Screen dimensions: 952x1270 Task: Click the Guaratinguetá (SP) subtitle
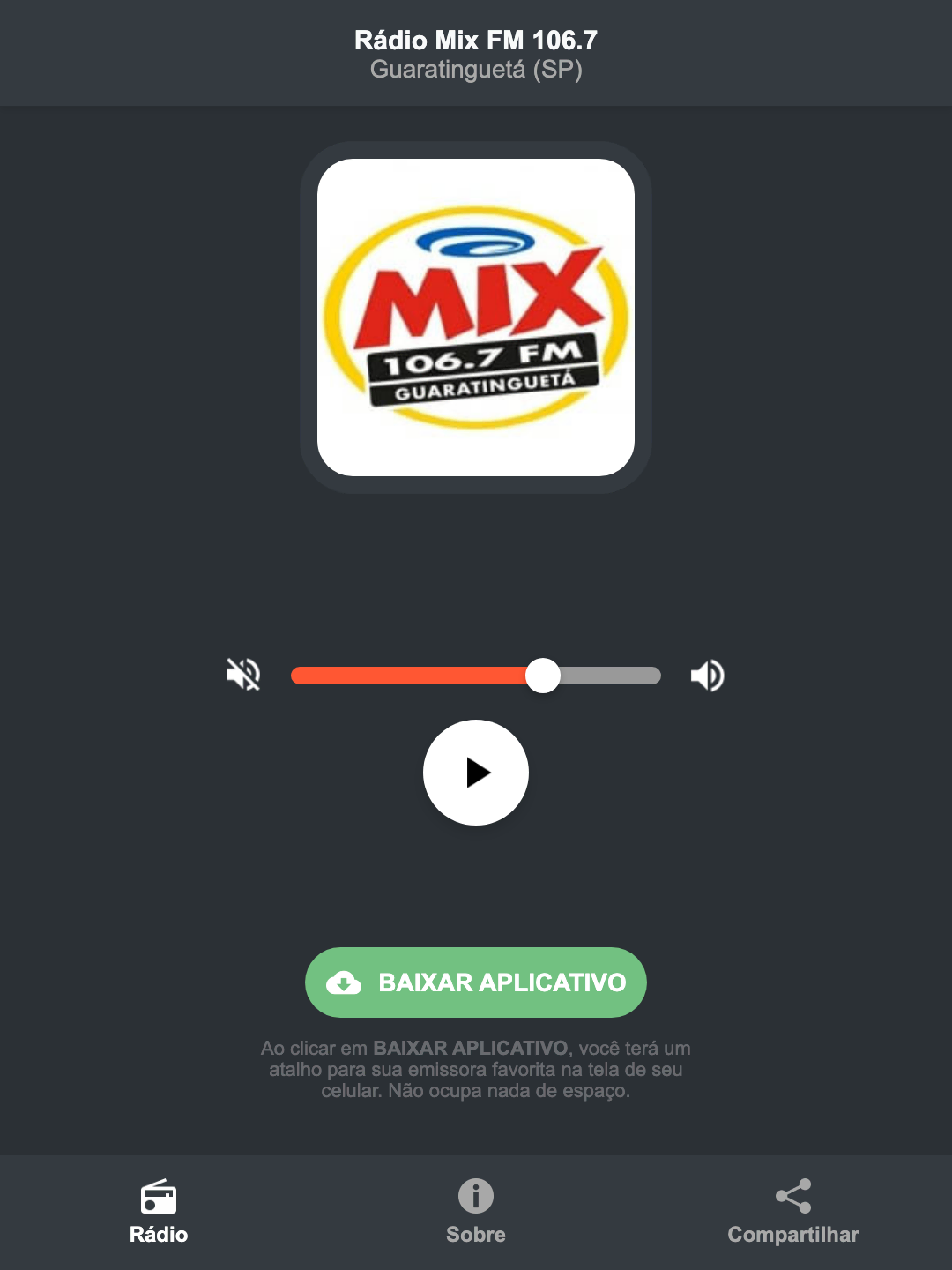[475, 71]
